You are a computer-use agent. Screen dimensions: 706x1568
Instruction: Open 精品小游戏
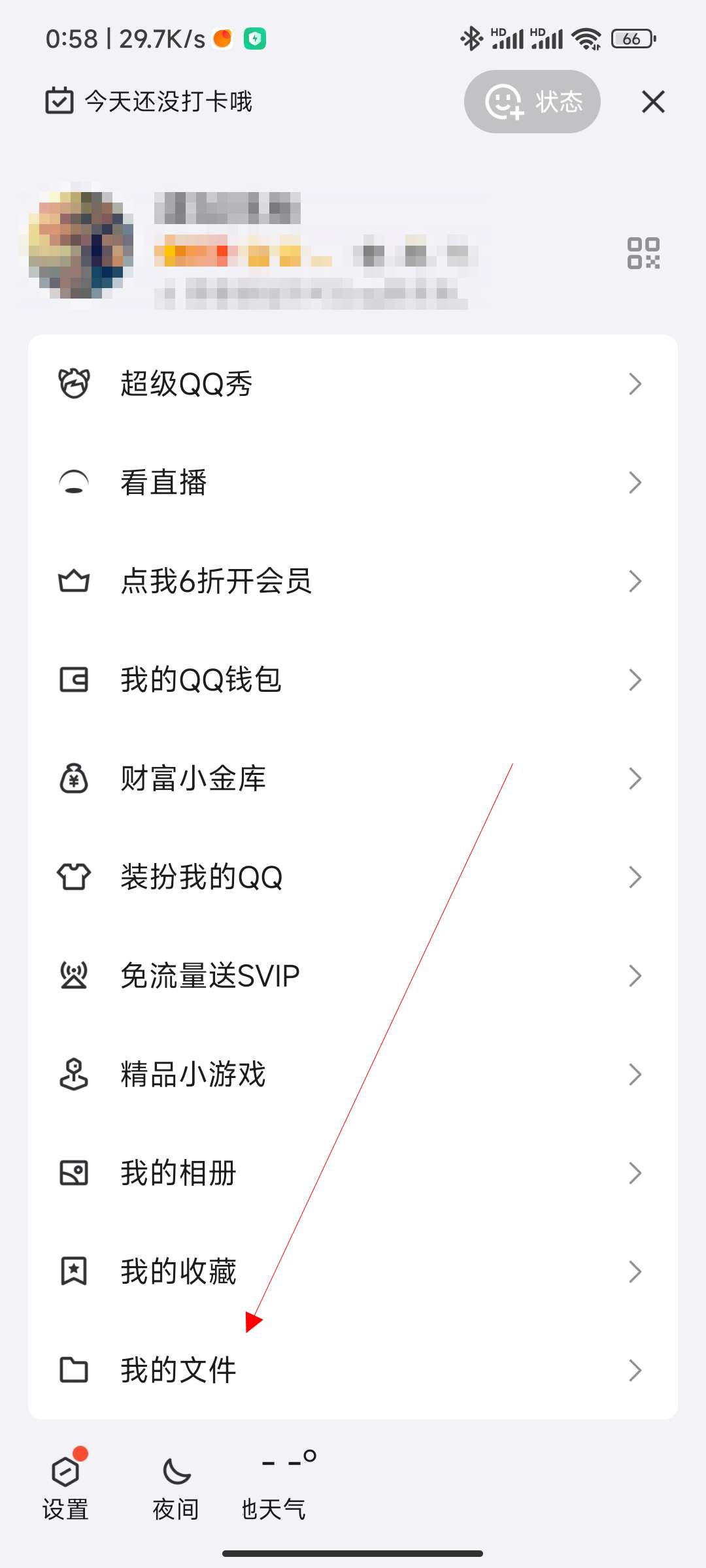[353, 1075]
